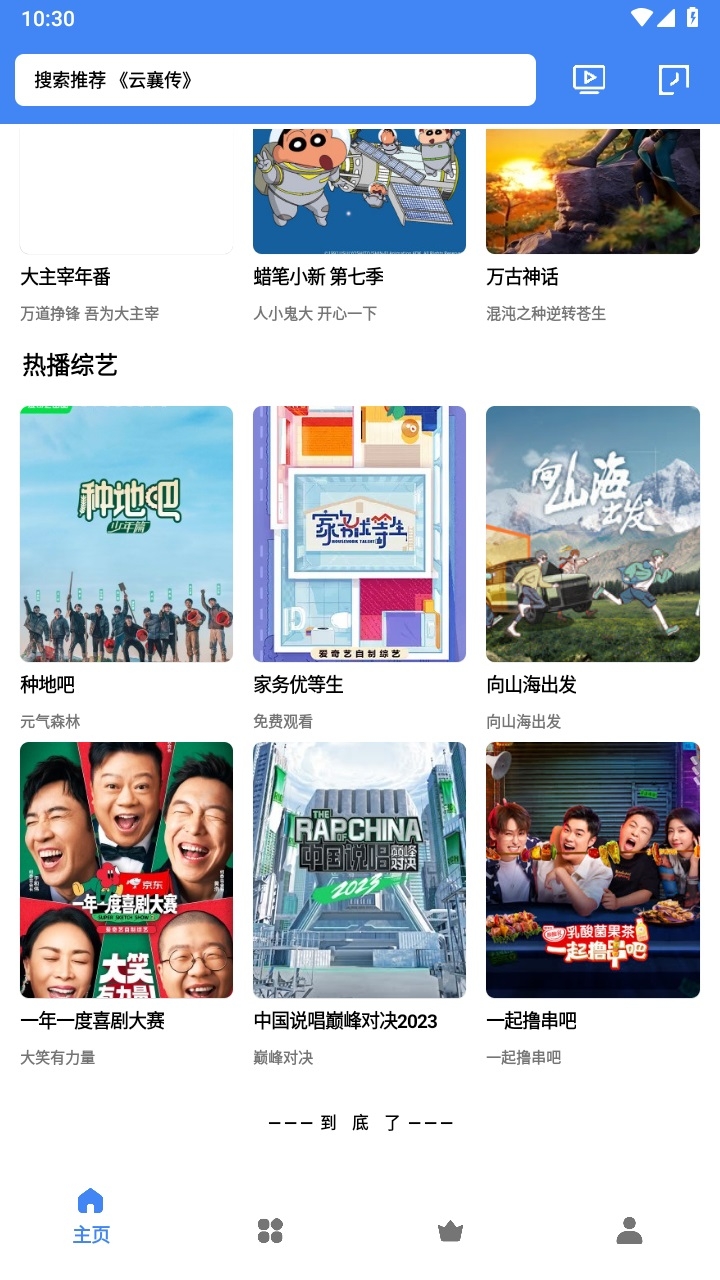This screenshot has height=1280, width=720.
Task: Open the 中国说唱巅峰对决2023 poster
Action: [359, 869]
